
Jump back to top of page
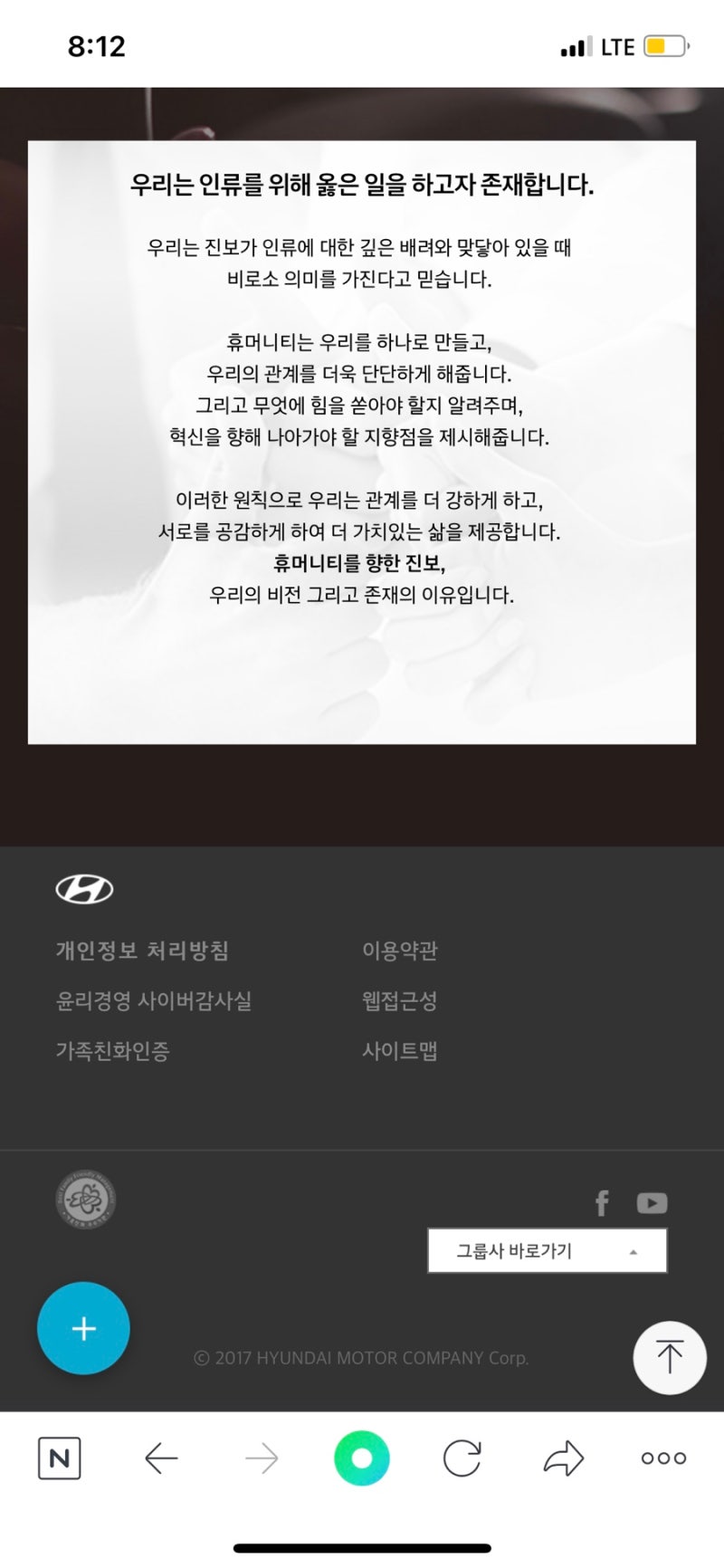(669, 1357)
